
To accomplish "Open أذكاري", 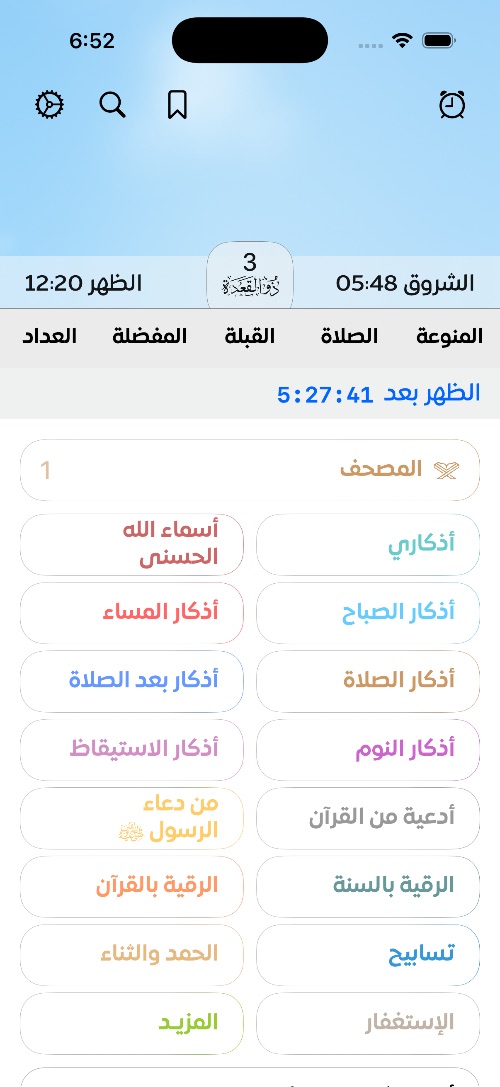I will pos(368,544).
